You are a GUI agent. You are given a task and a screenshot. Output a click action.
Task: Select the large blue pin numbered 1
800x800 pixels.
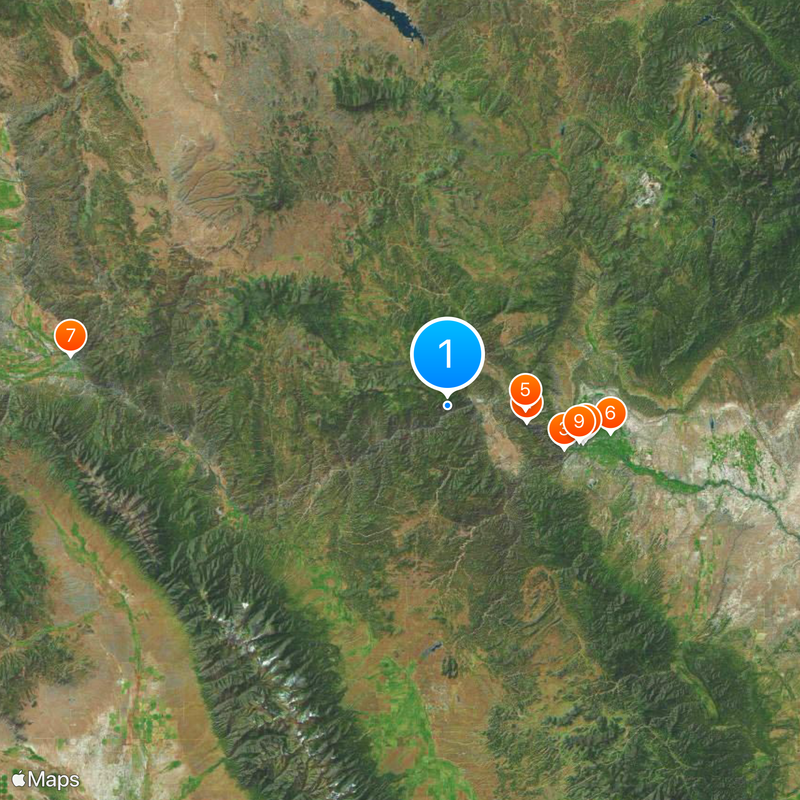point(447,354)
